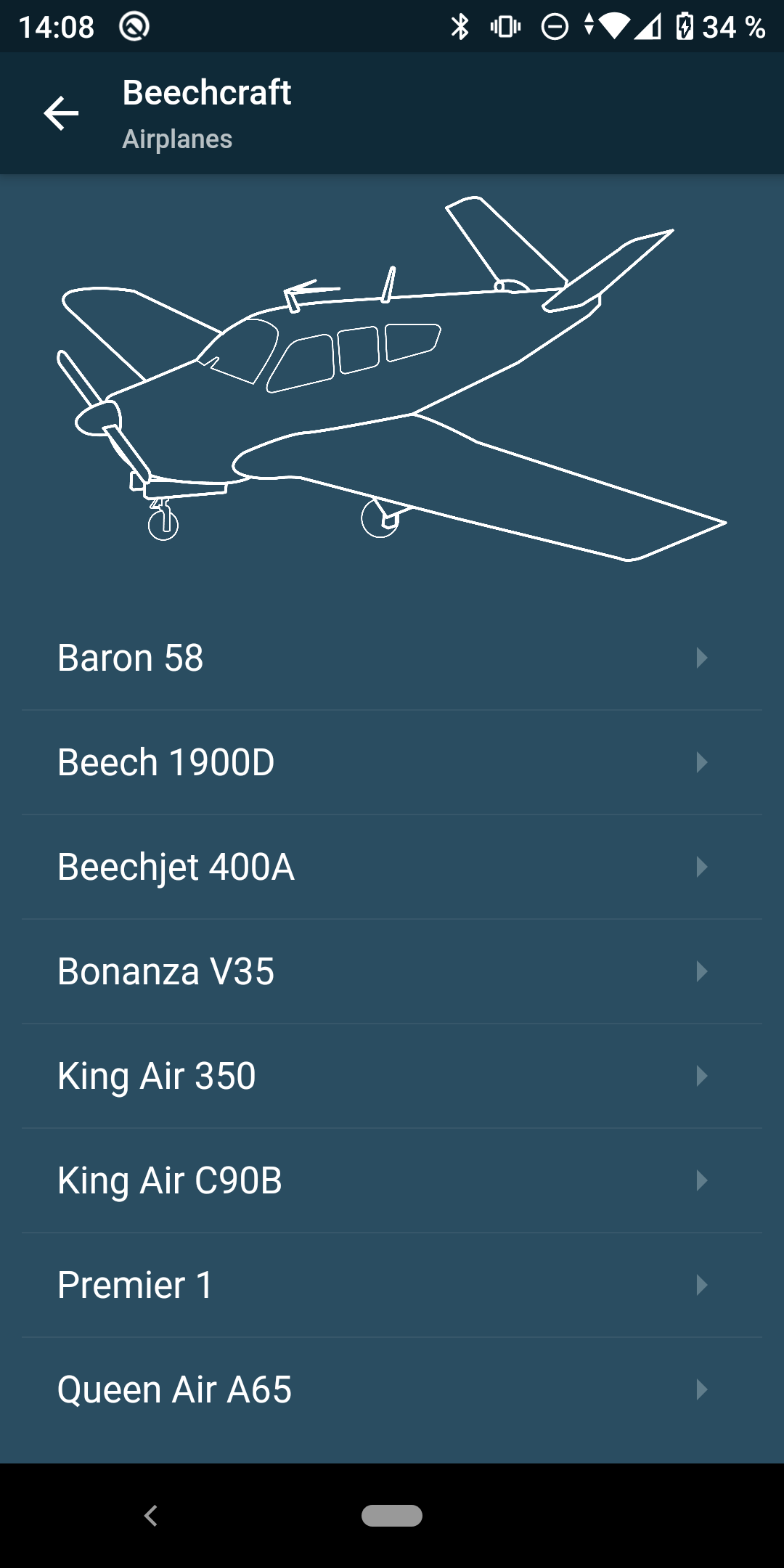Open King Air 350
Screen dimensions: 784x1568
coord(392,1076)
